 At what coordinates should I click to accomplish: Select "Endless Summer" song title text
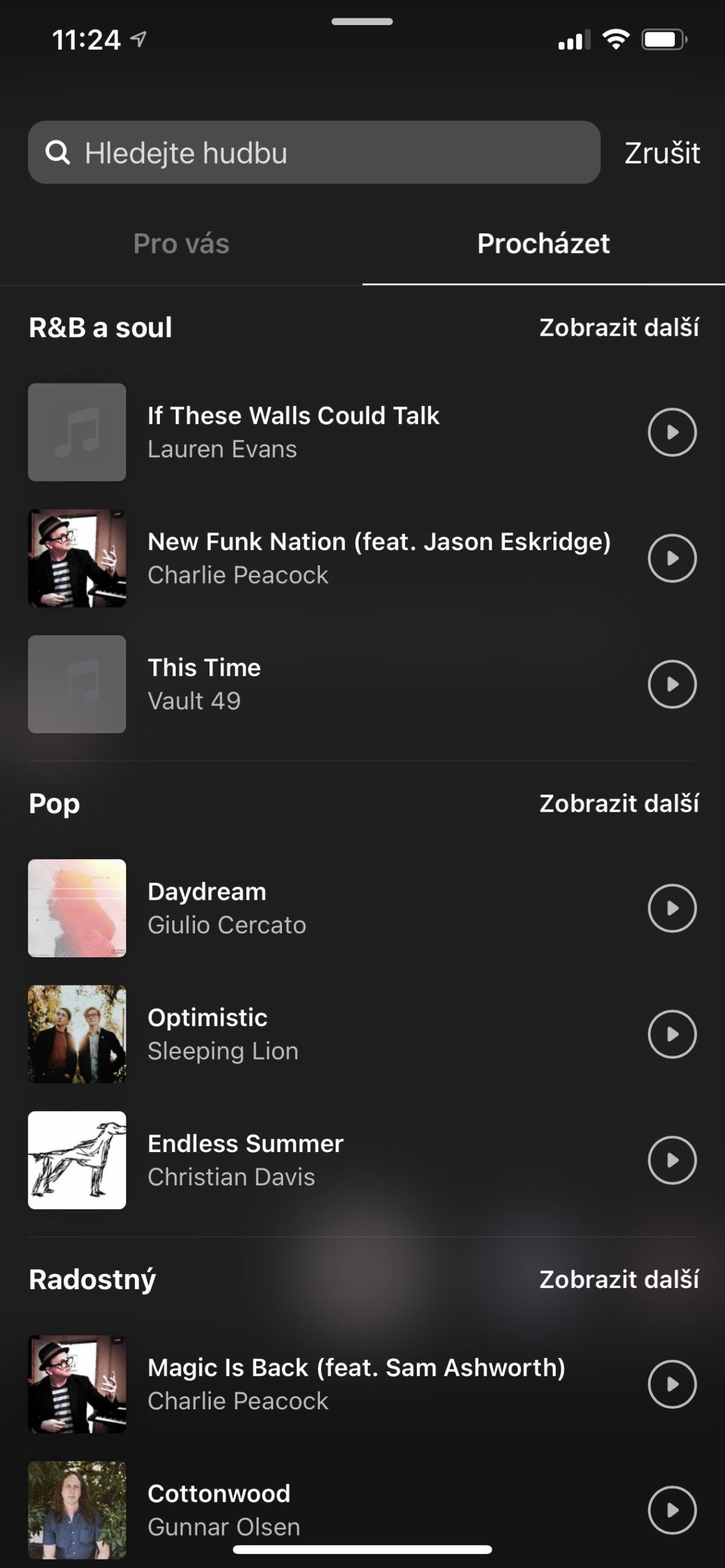tap(245, 1143)
